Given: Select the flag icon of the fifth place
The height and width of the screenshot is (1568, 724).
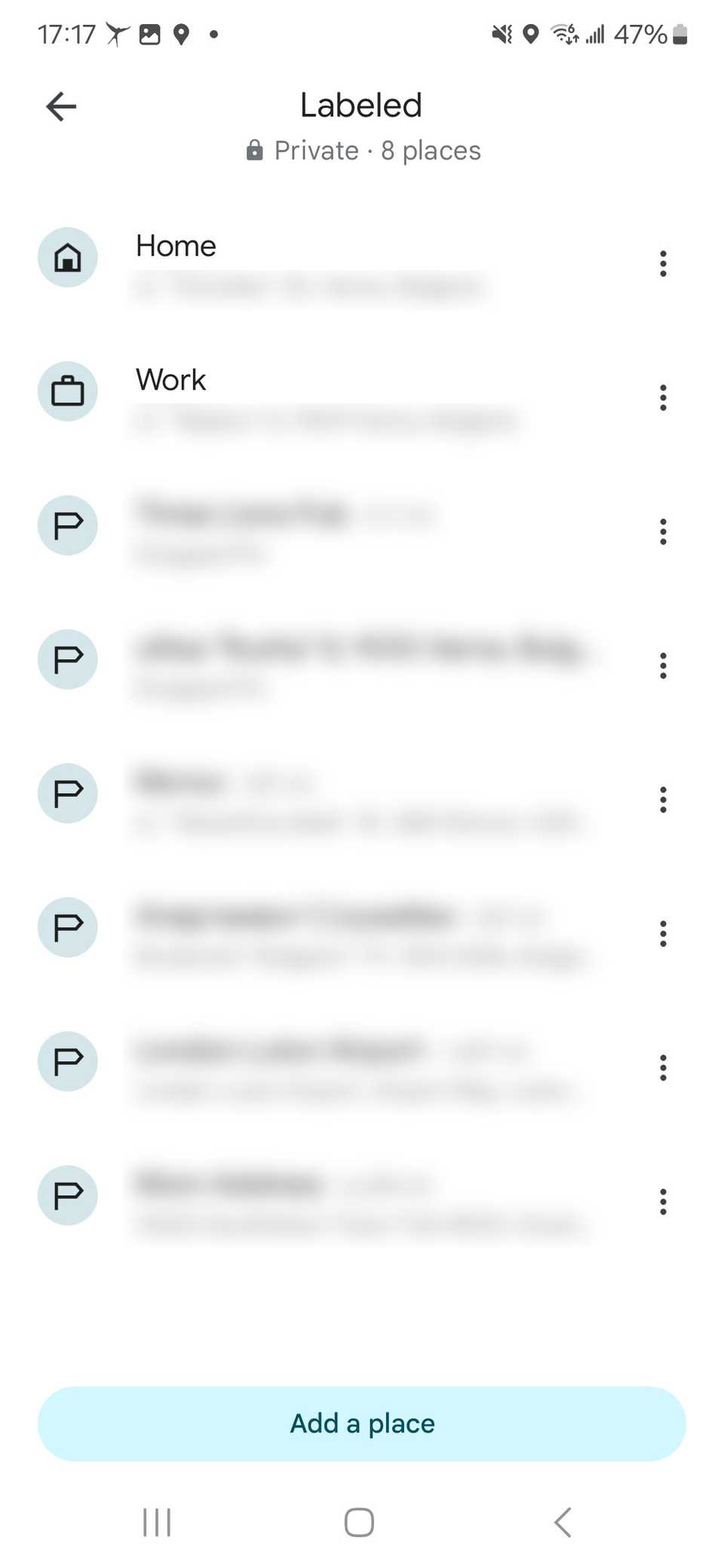Looking at the screenshot, I should [67, 793].
